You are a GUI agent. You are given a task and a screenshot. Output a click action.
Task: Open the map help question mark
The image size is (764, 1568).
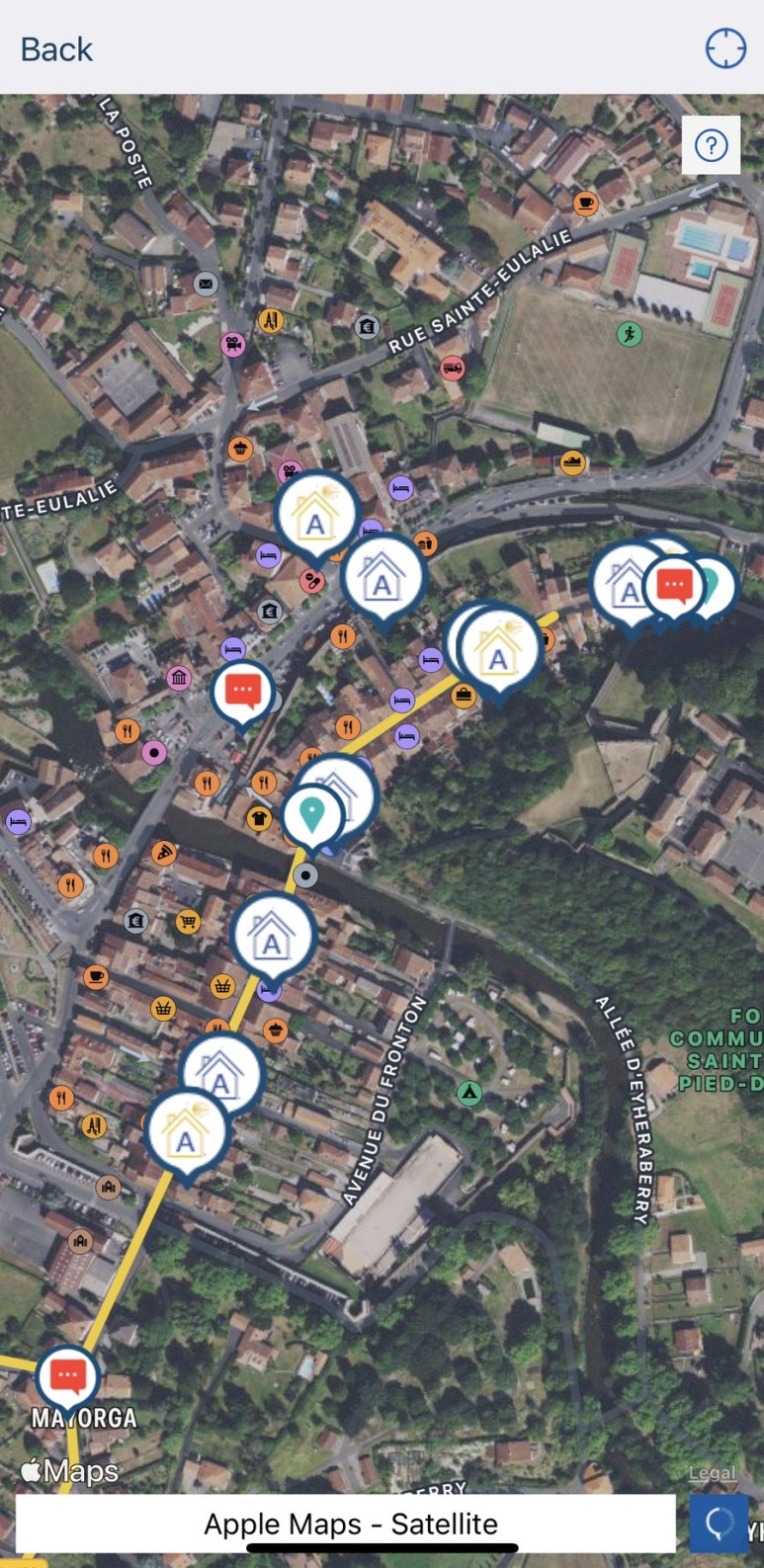point(711,145)
